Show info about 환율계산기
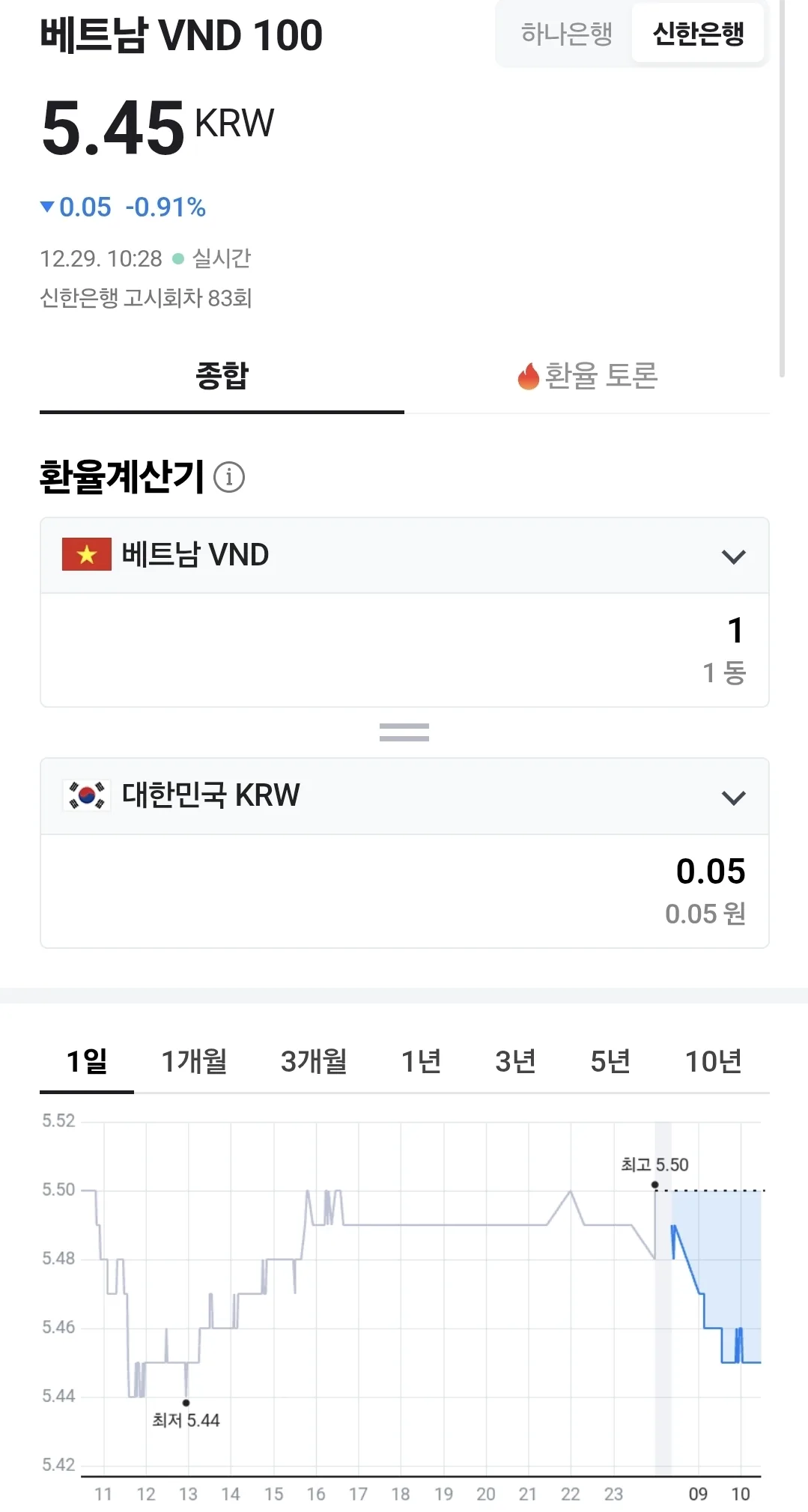This screenshot has height=1512, width=808. tap(229, 477)
